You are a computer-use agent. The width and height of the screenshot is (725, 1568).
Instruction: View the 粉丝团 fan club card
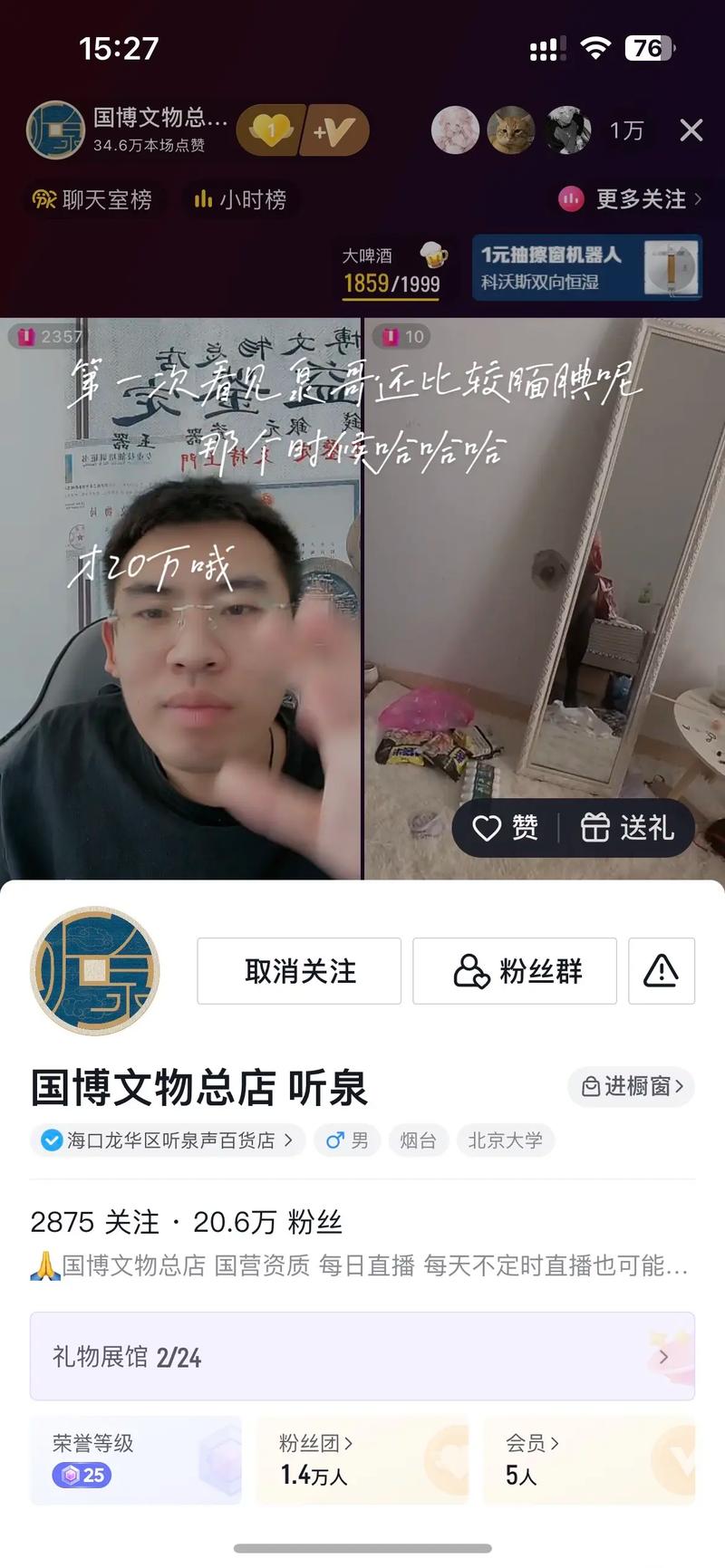click(362, 1459)
